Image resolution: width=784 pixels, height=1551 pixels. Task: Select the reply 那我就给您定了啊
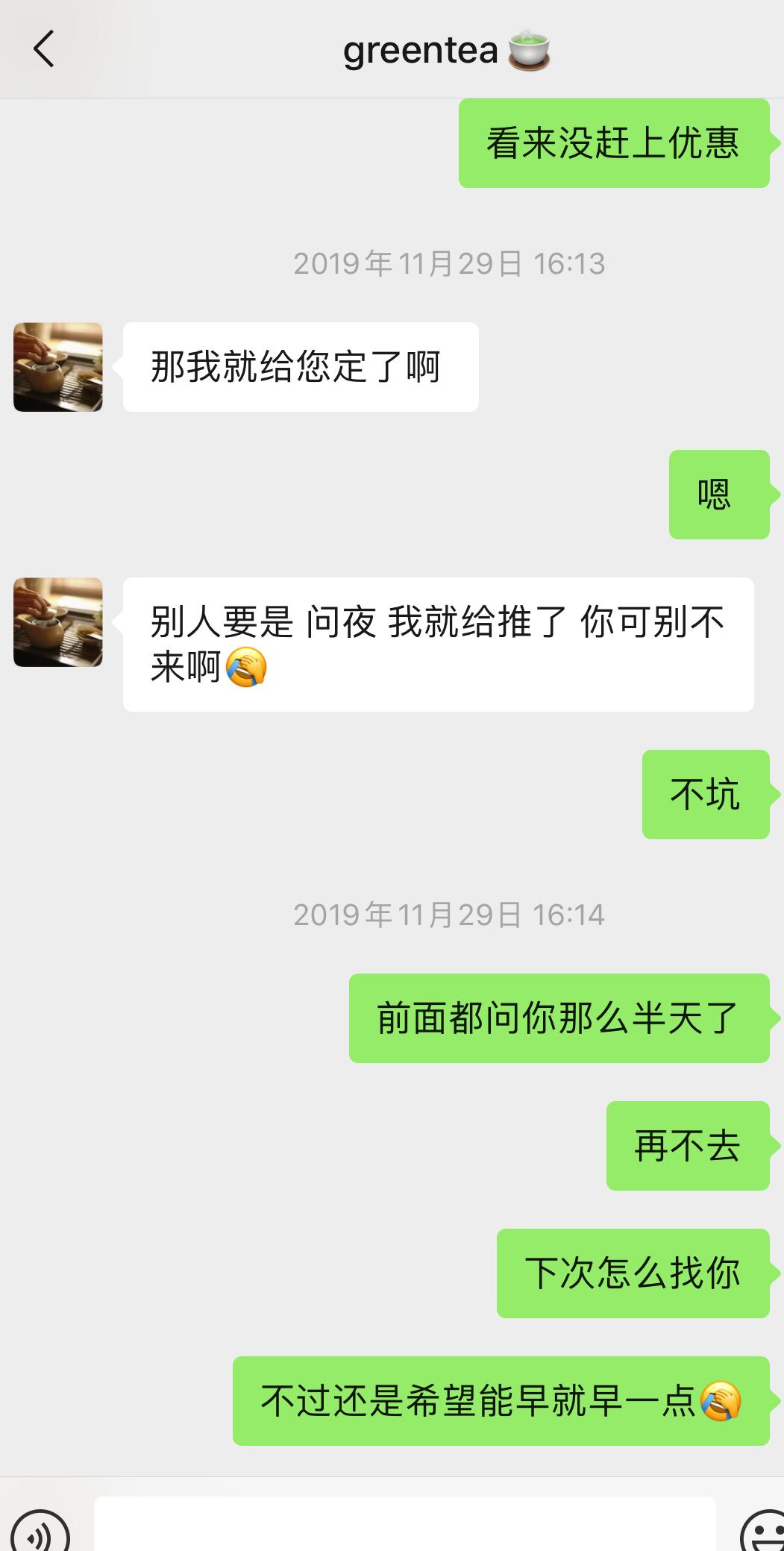pyautogui.click(x=298, y=366)
